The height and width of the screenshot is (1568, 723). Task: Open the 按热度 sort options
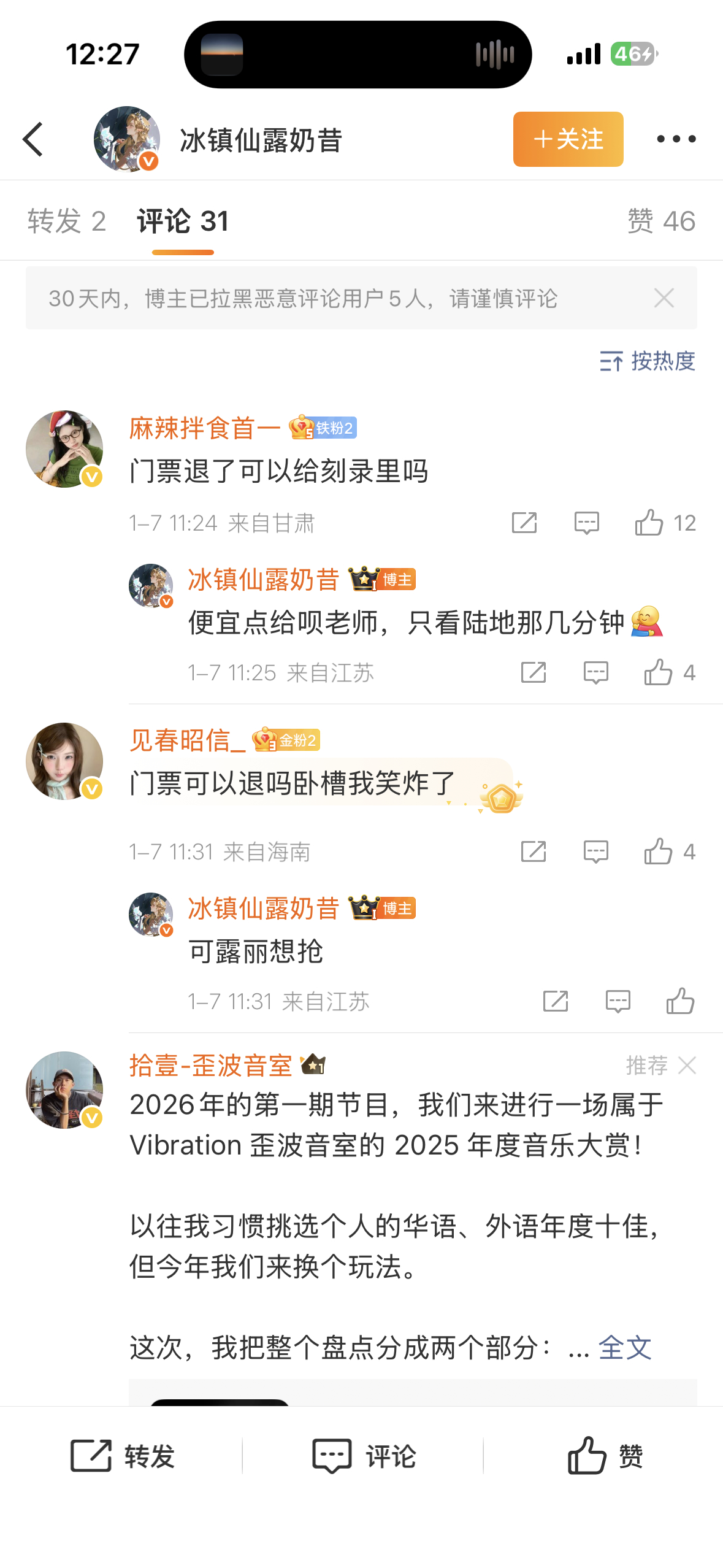click(x=647, y=362)
